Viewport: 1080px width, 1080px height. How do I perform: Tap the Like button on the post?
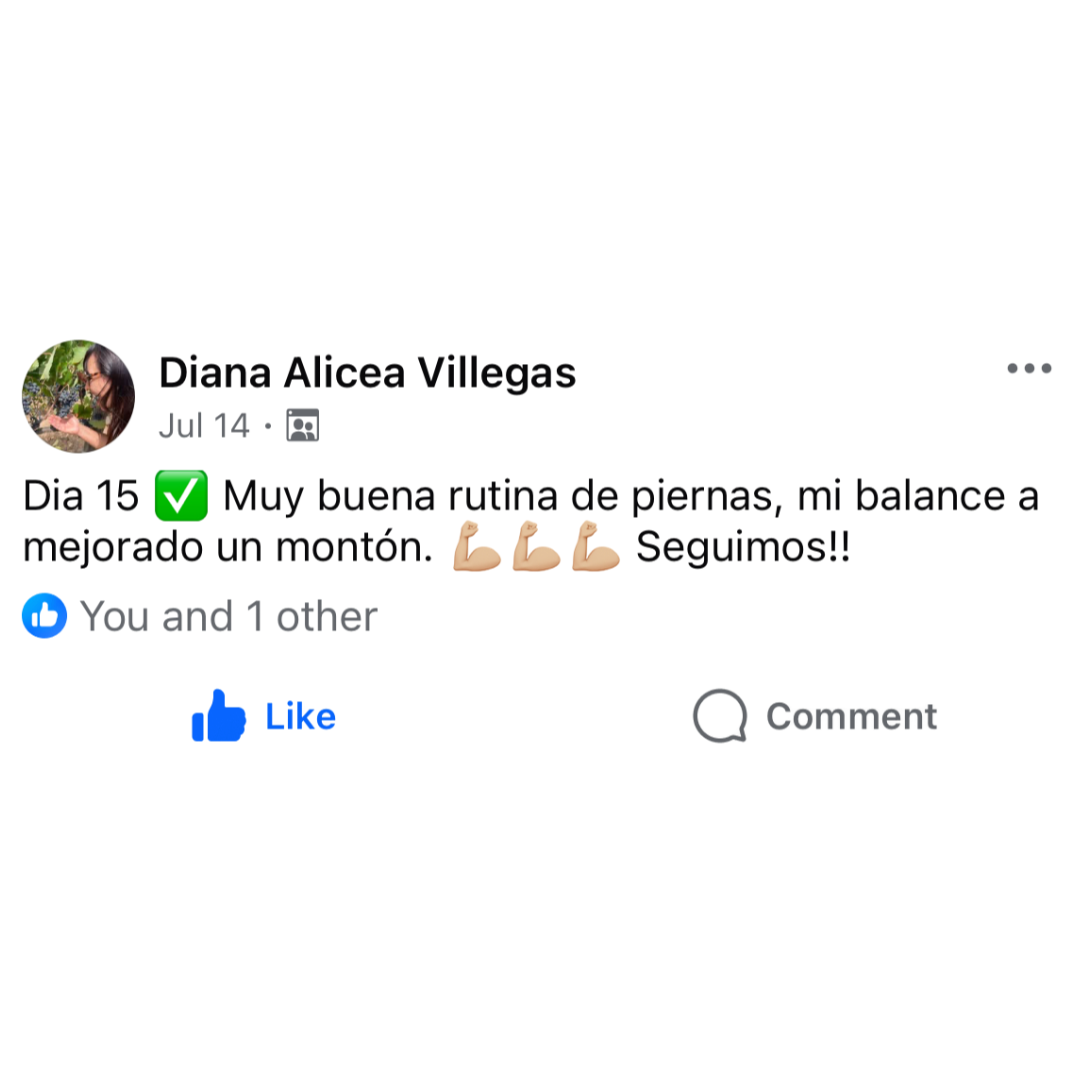264,716
